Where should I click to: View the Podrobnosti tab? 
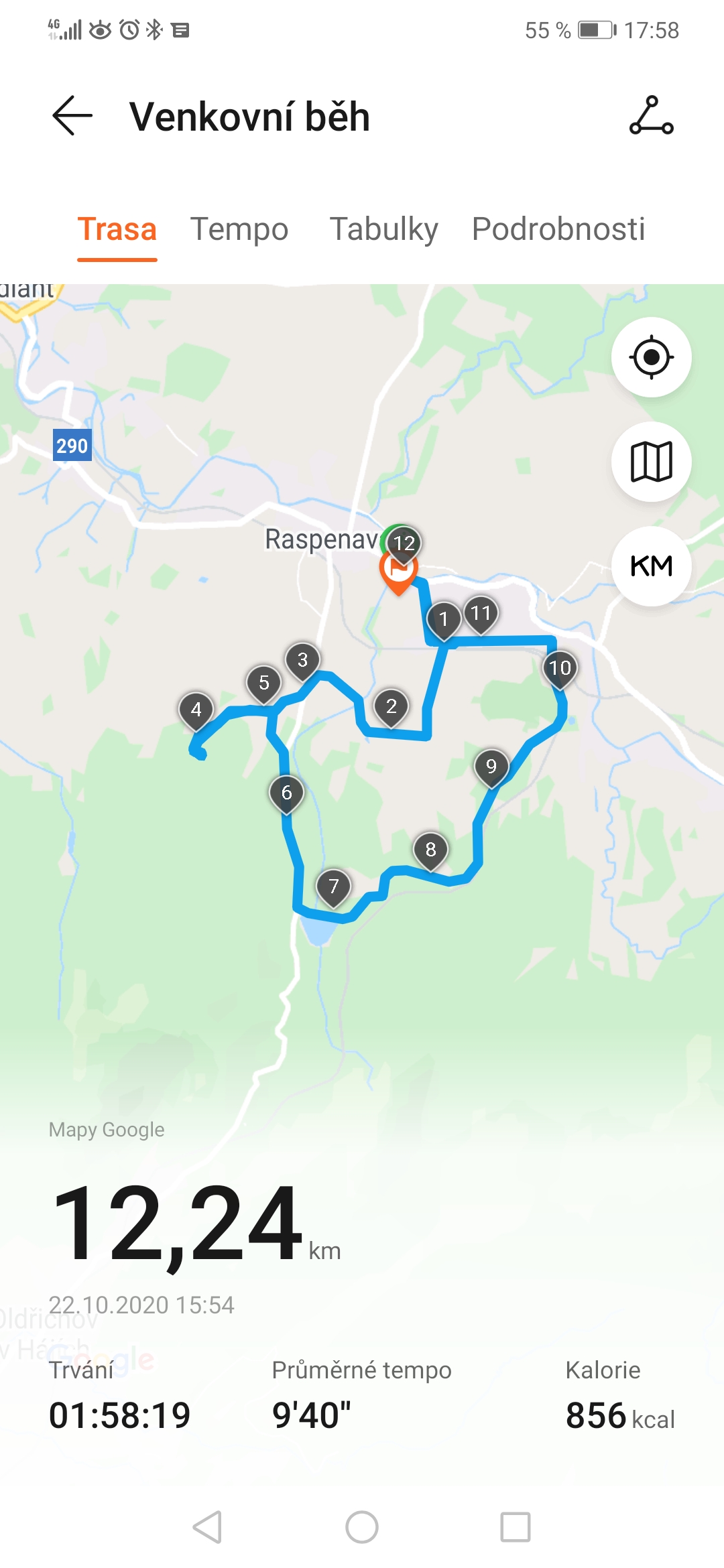point(558,229)
